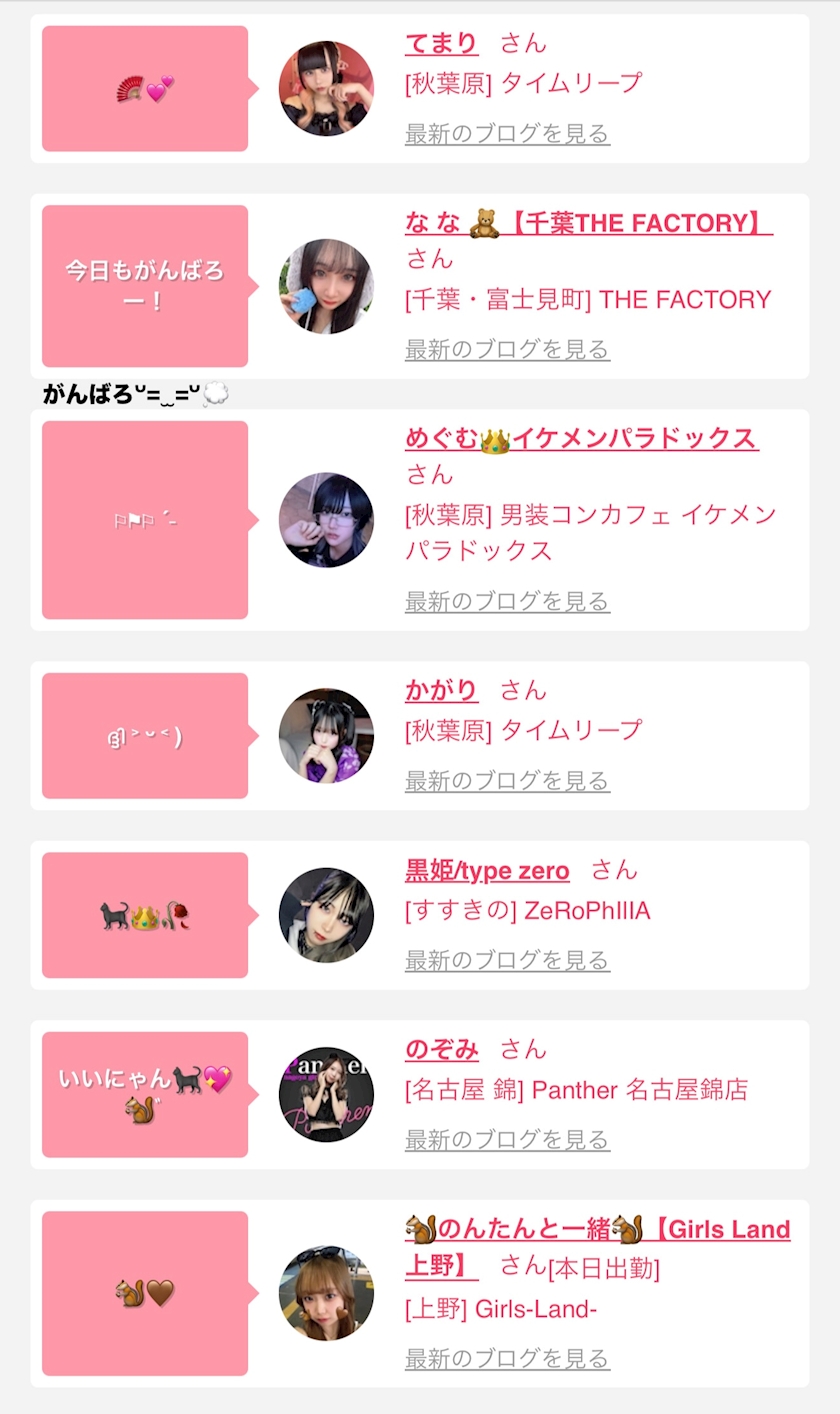Viewport: 840px width, 1414px height.
Task: View latest blog under てまり
Action: click(x=507, y=133)
